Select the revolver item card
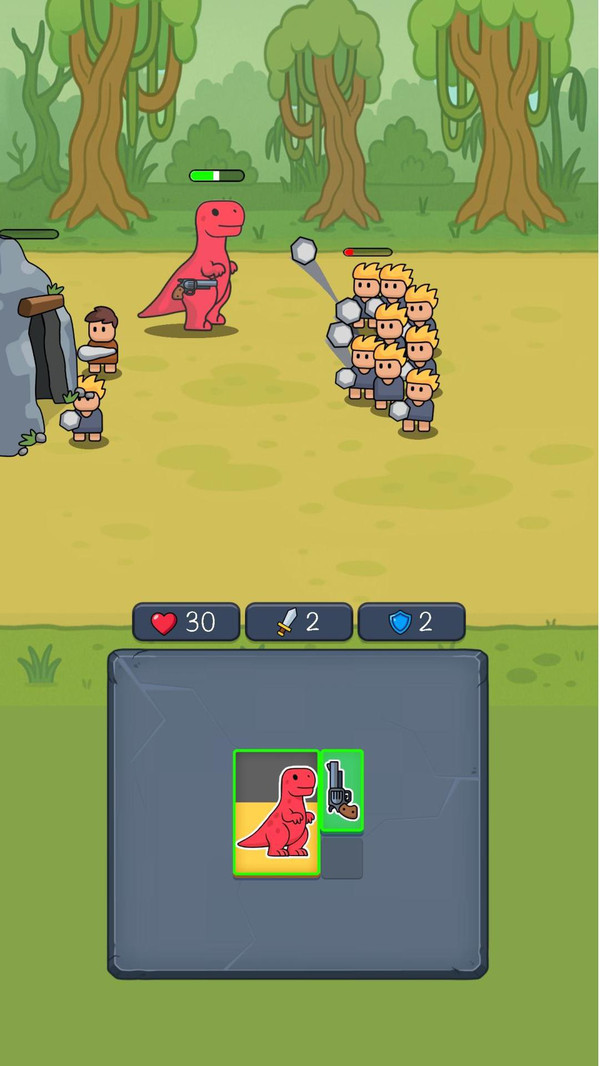Viewport: 600px width, 1066px height. click(342, 790)
